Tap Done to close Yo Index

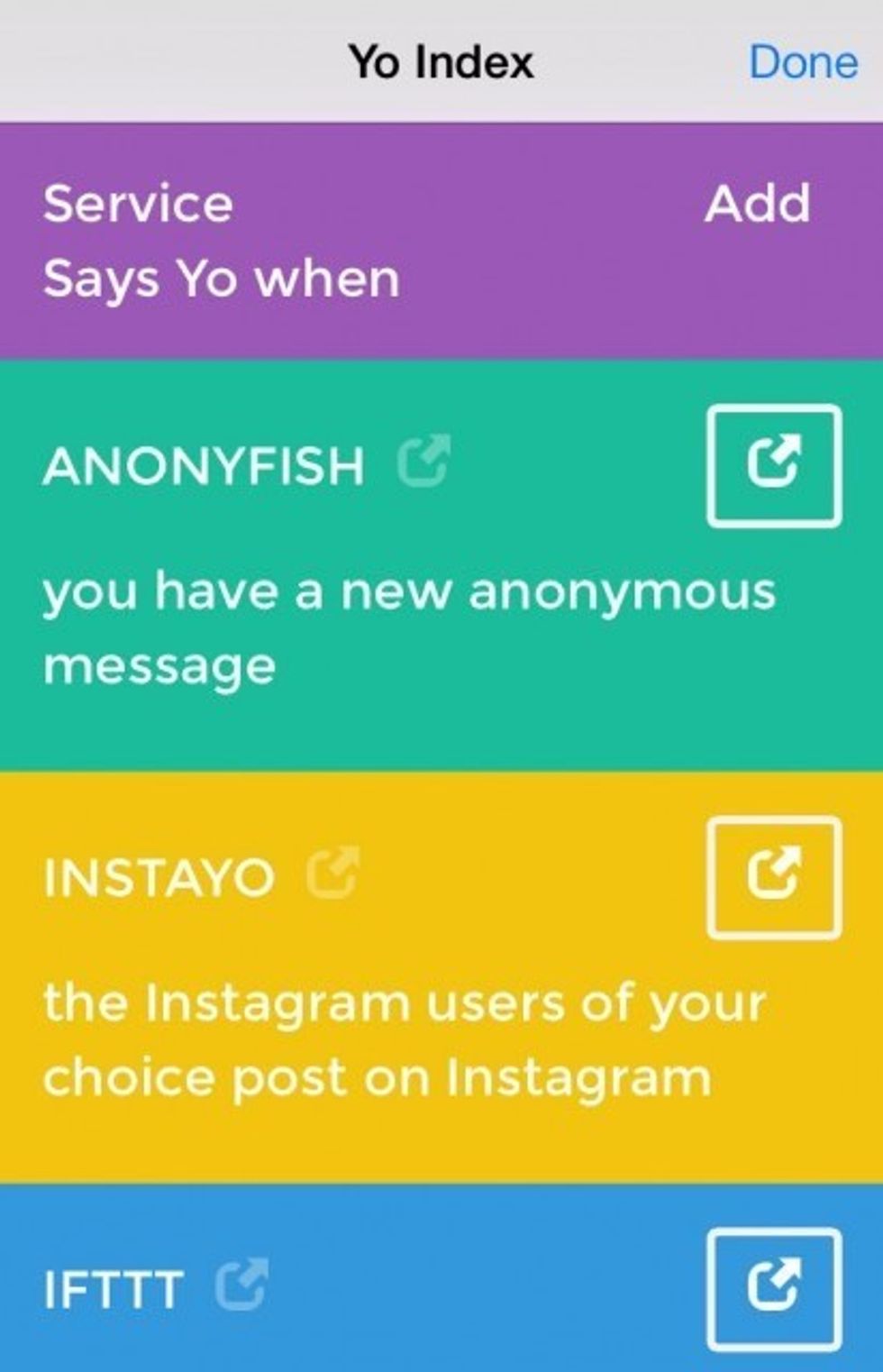[803, 62]
